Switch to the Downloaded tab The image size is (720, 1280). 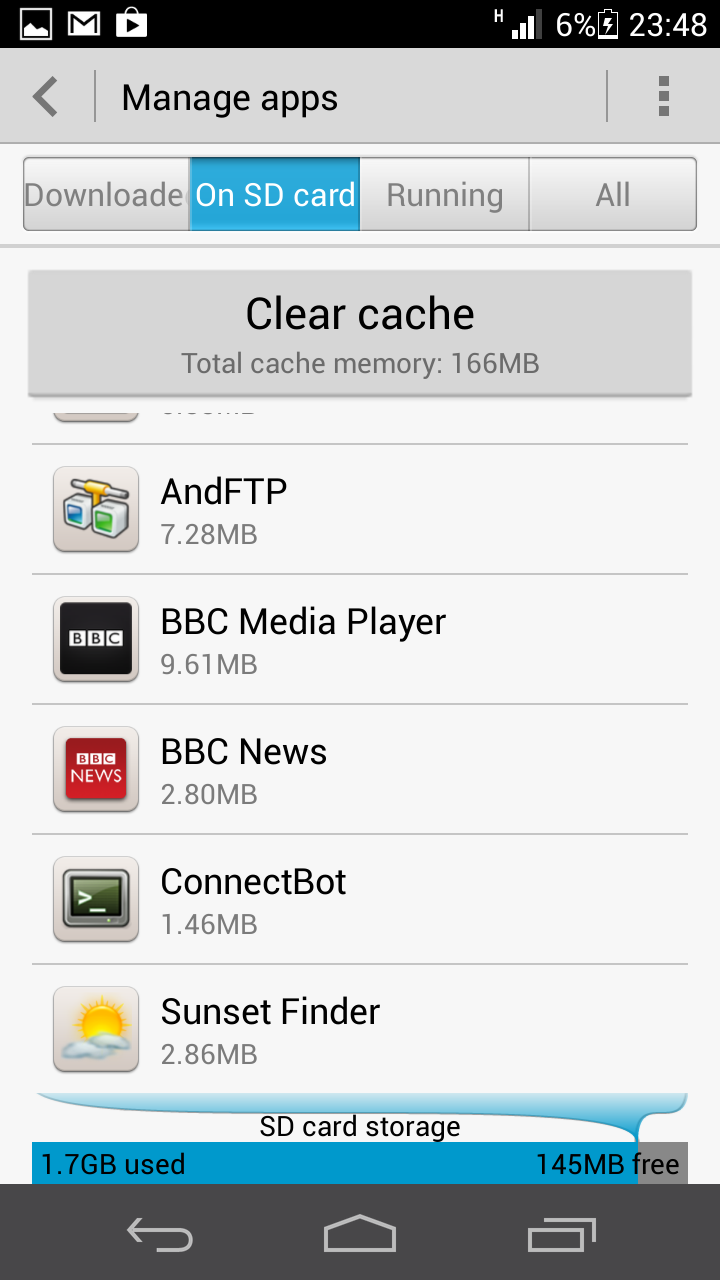pos(106,194)
